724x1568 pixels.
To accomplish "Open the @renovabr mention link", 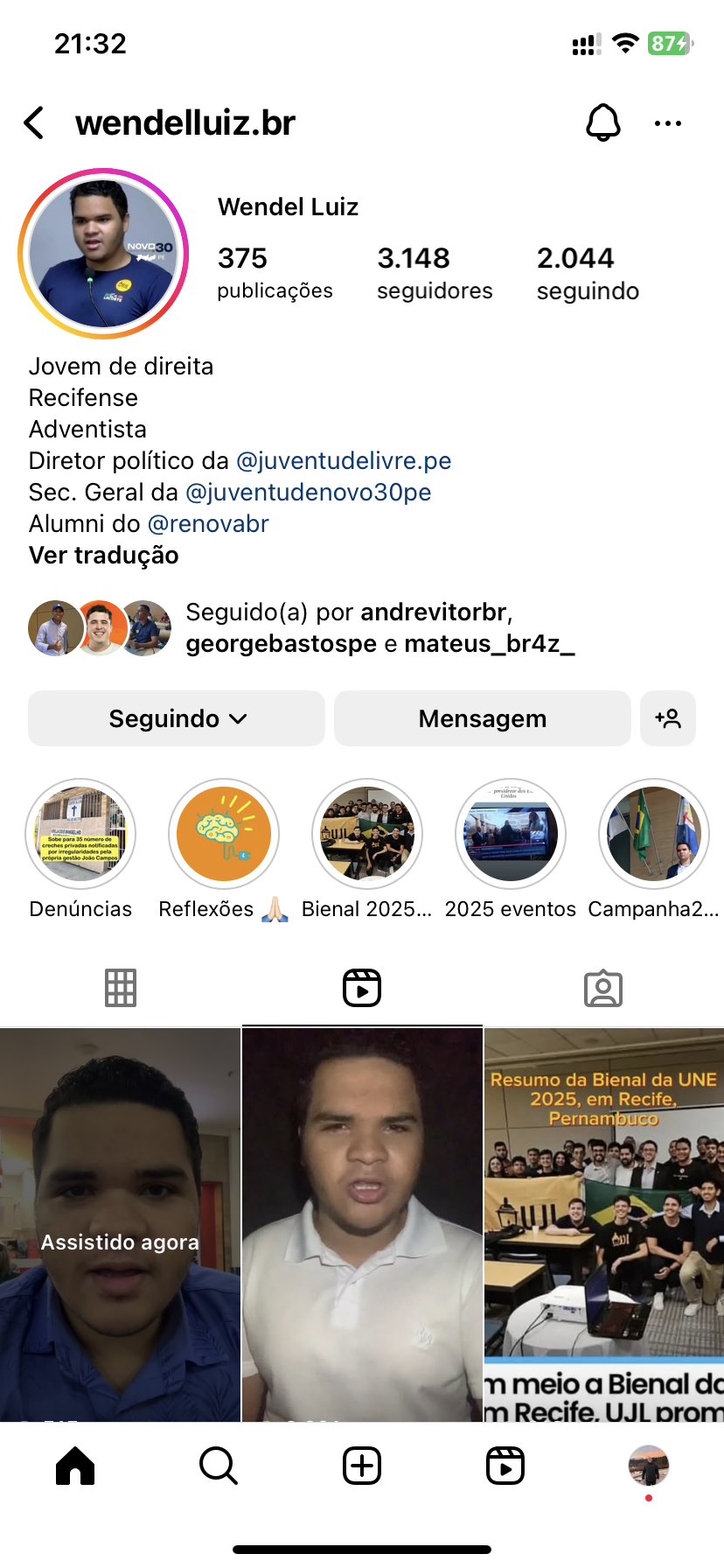I will [208, 524].
